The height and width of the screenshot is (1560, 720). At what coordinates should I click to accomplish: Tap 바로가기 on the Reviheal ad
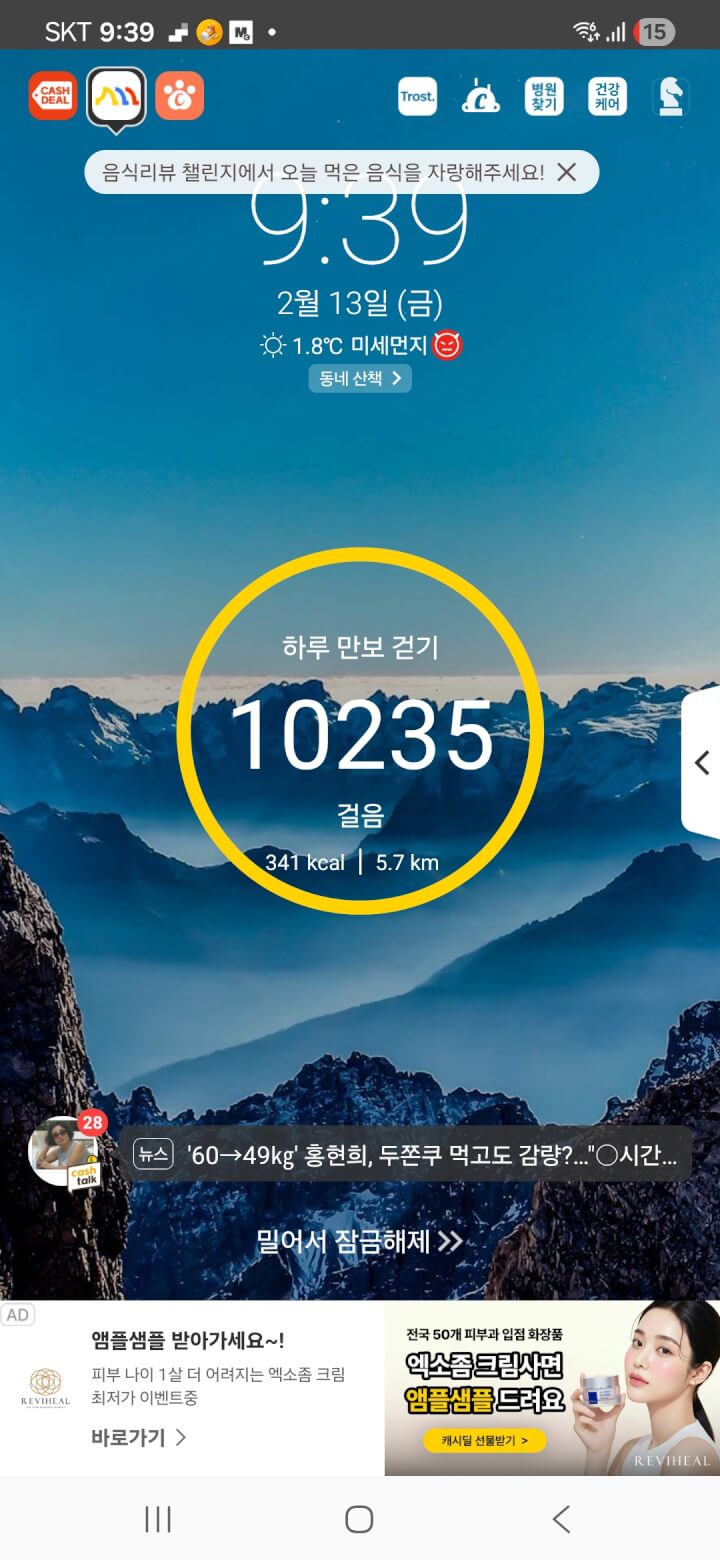point(138,1438)
